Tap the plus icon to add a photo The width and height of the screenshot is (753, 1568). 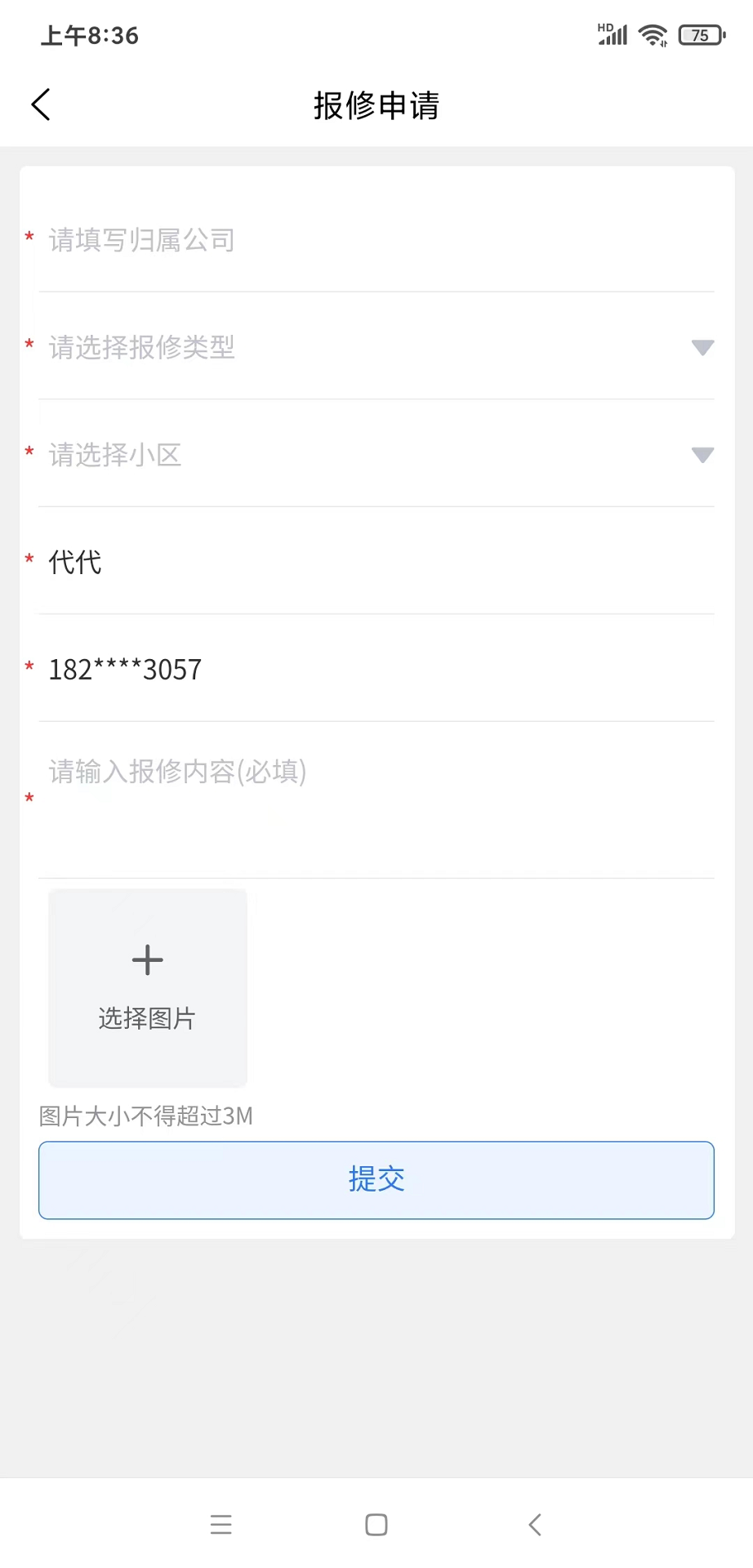coord(147,960)
